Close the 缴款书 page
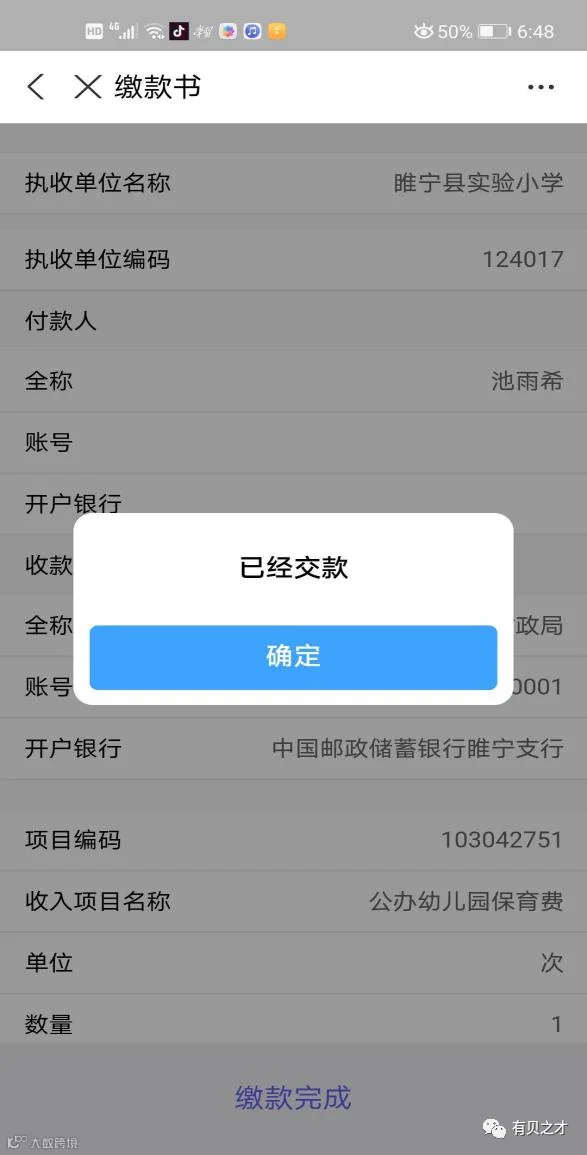 88,87
